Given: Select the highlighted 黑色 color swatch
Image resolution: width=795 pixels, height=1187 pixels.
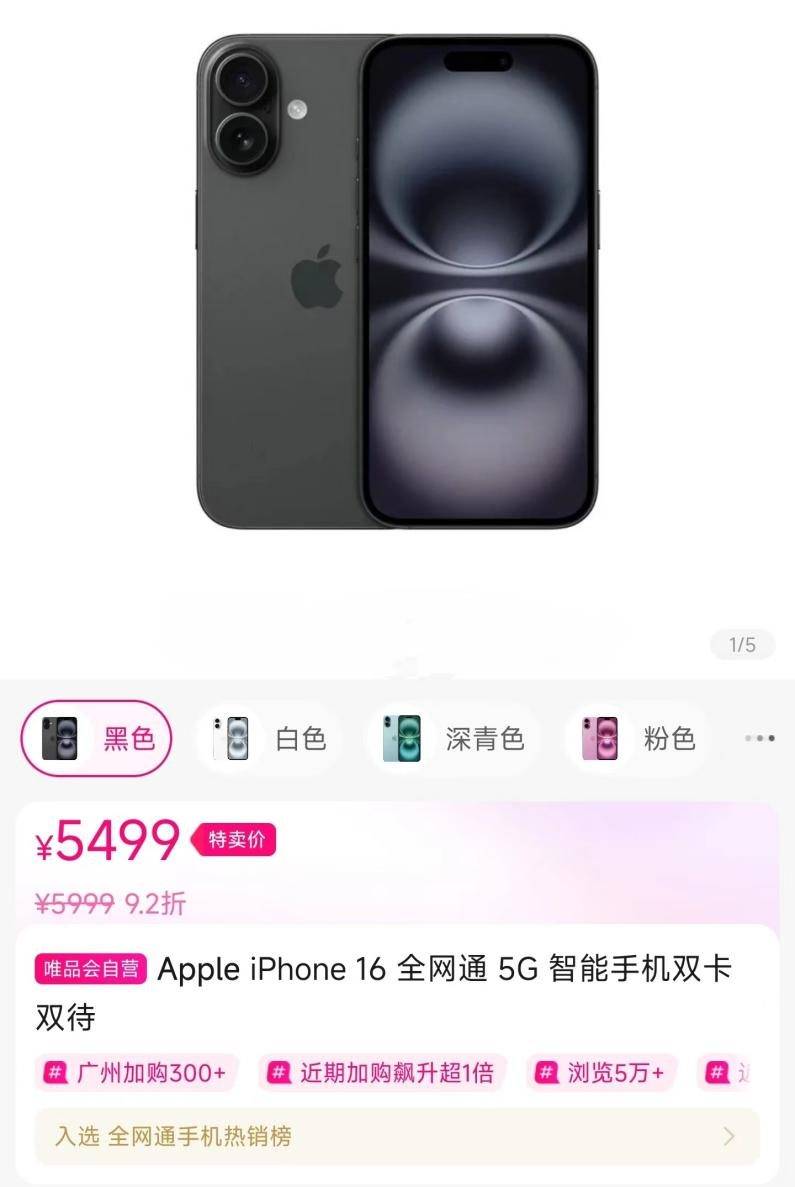Looking at the screenshot, I should click(97, 740).
